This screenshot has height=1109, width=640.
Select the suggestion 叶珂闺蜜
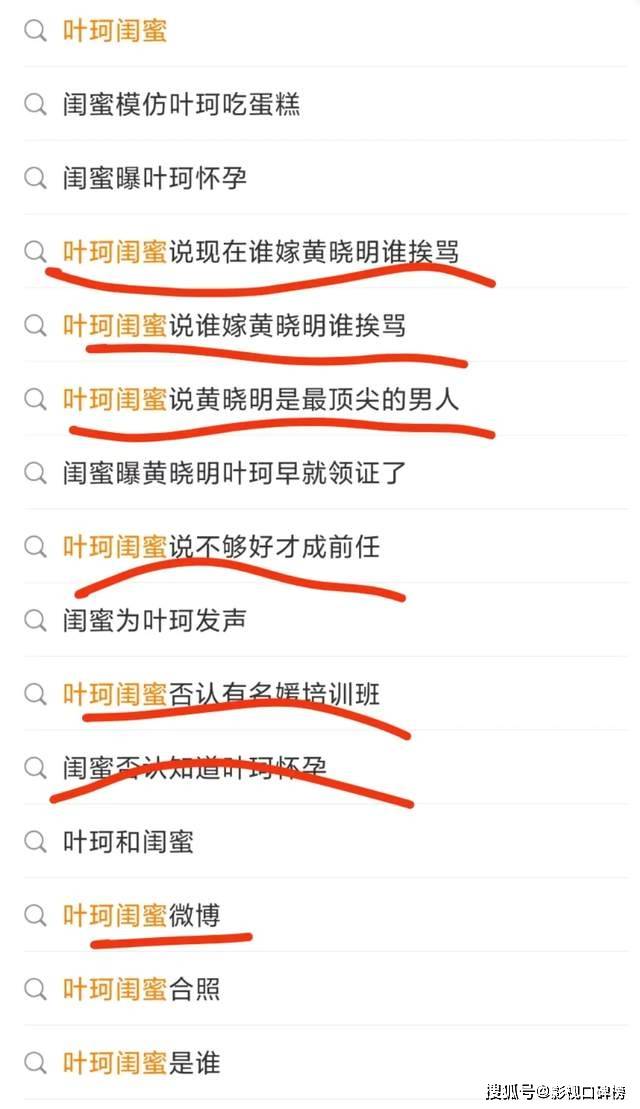click(x=115, y=30)
